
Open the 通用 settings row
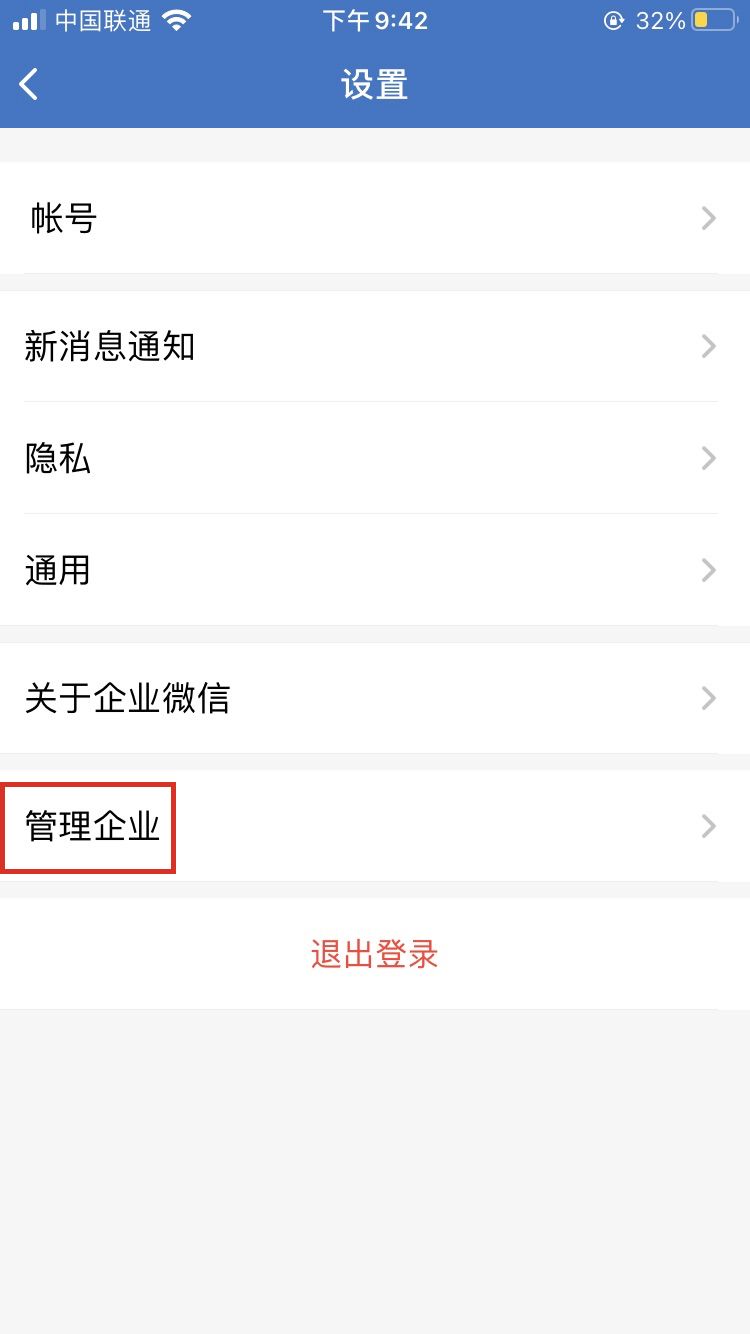point(375,570)
